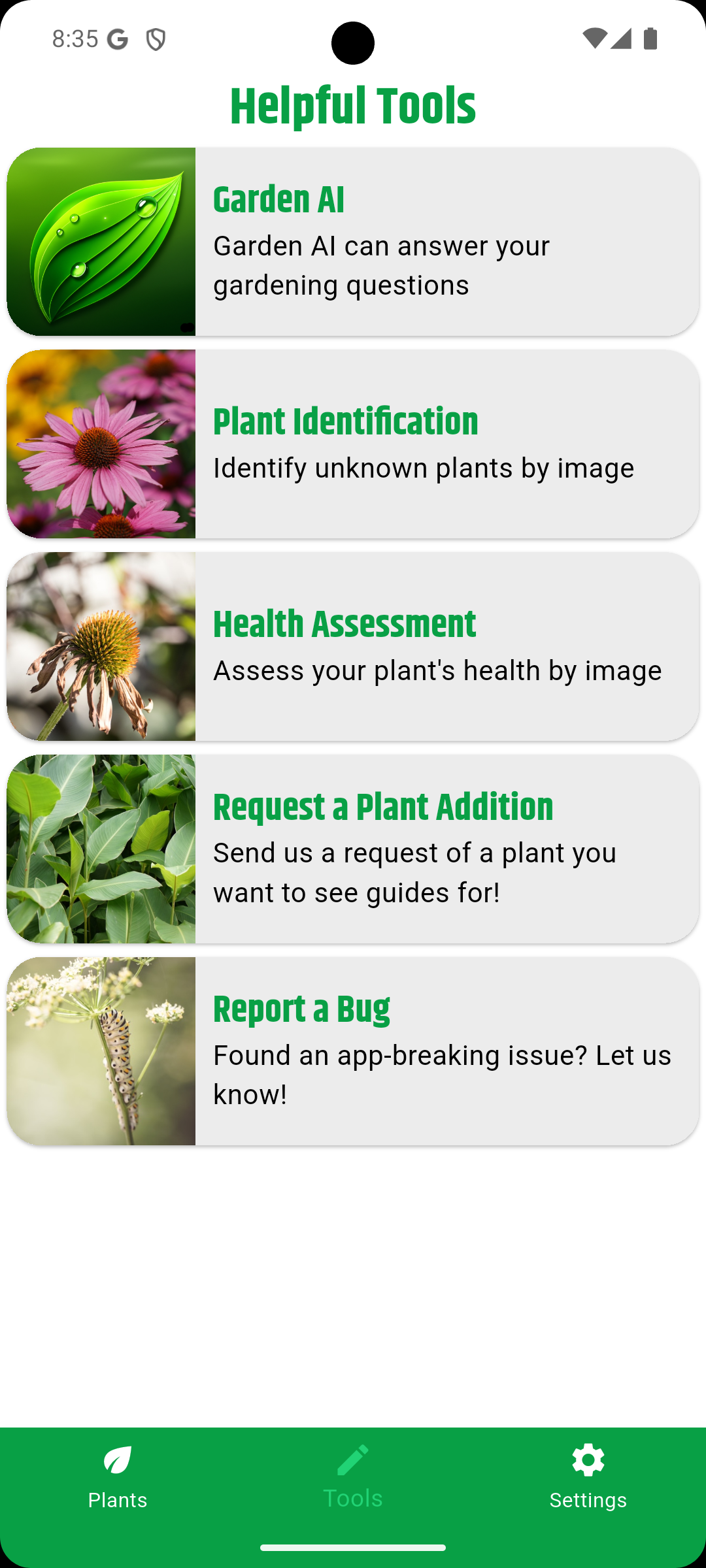Switch to the Plants tab
Screen dimensions: 706x1568
pos(118,1478)
